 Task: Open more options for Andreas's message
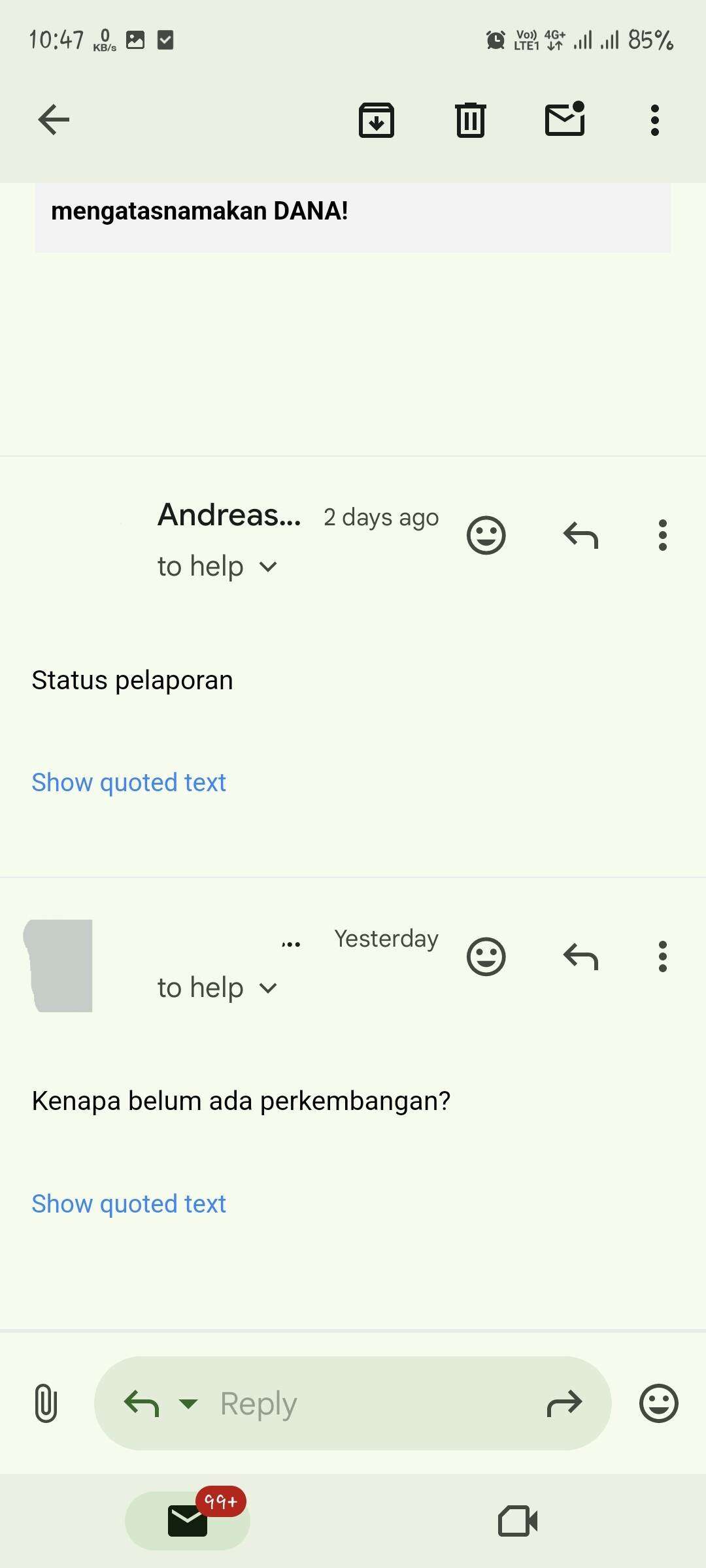coord(662,536)
